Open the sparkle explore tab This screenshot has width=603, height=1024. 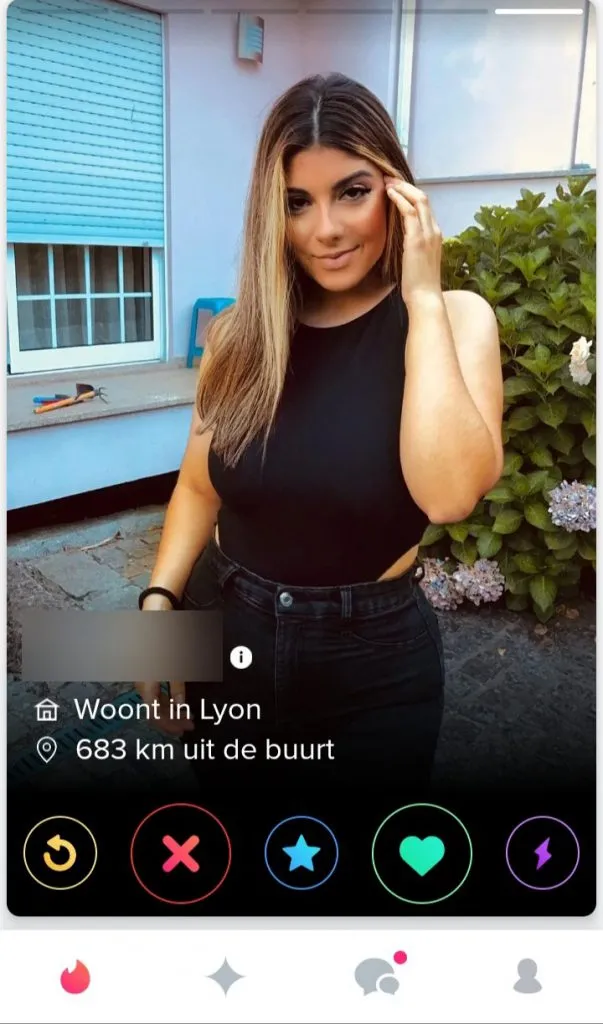coord(225,976)
